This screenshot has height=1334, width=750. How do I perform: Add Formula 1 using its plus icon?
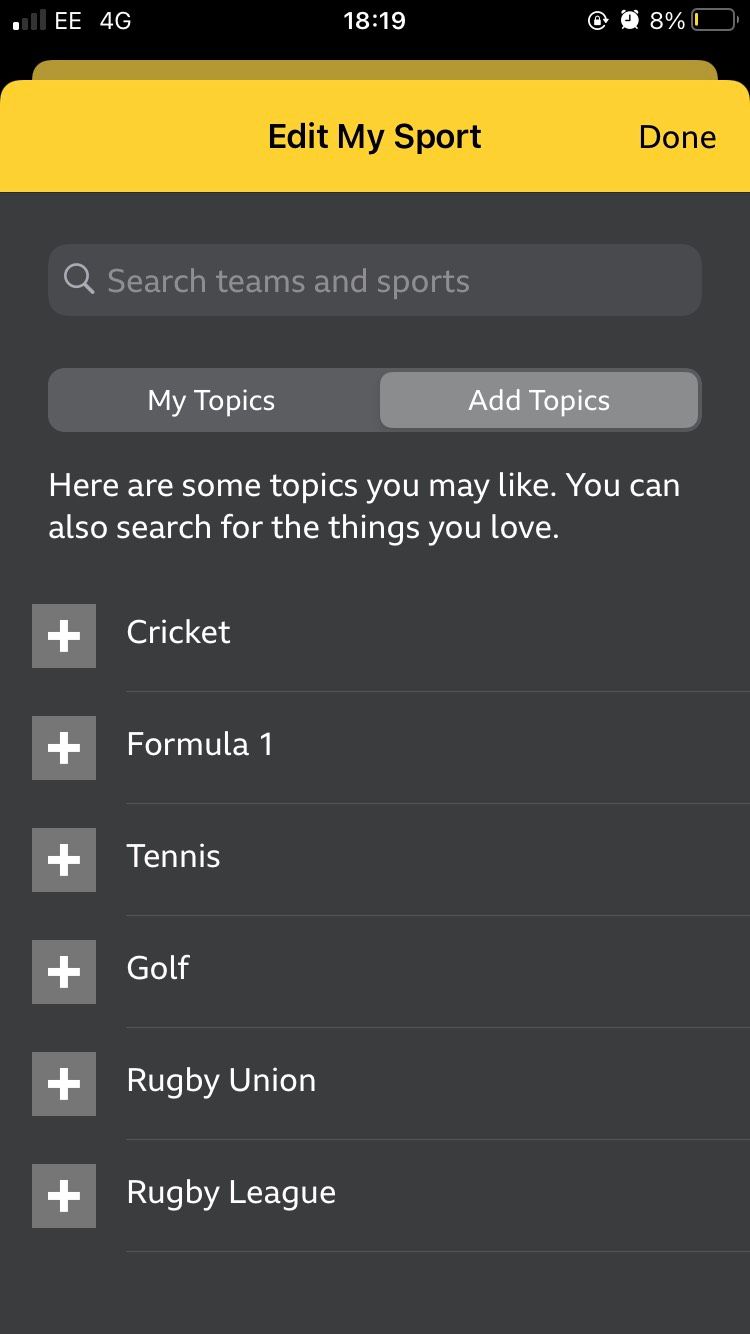click(63, 747)
